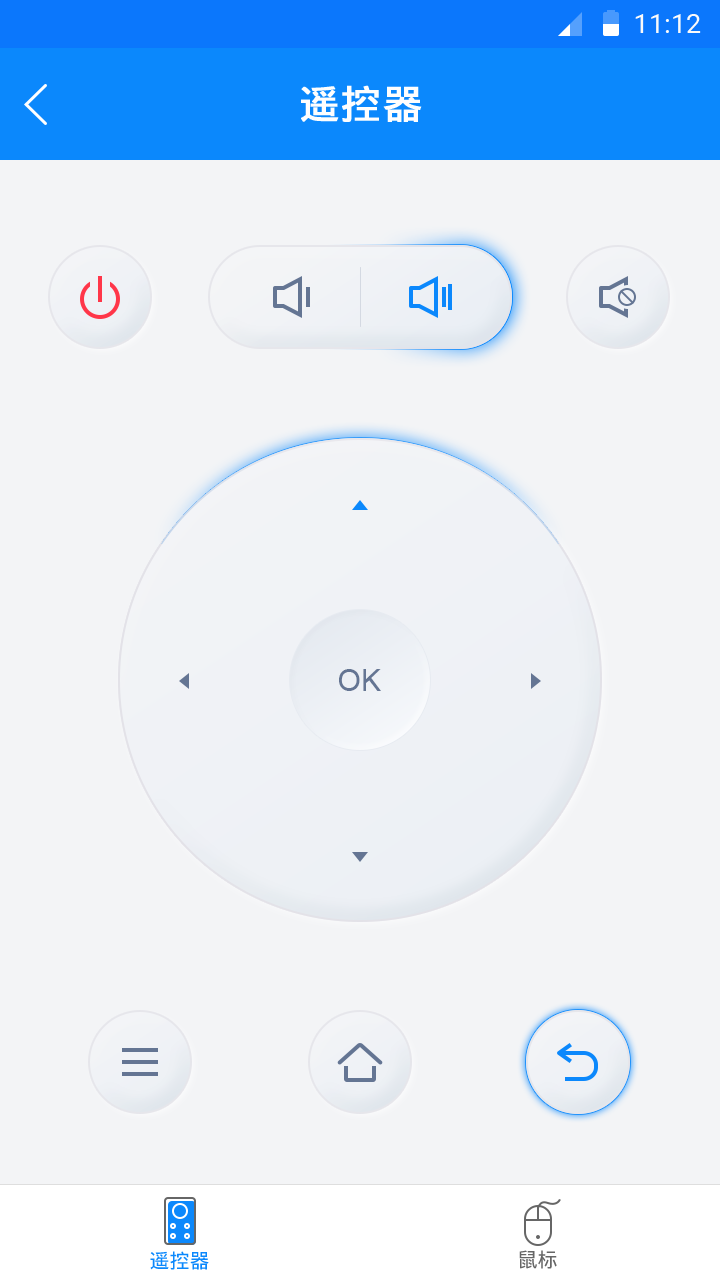Tap the left arrow on the D-pad
720x1280 pixels.
(184, 681)
